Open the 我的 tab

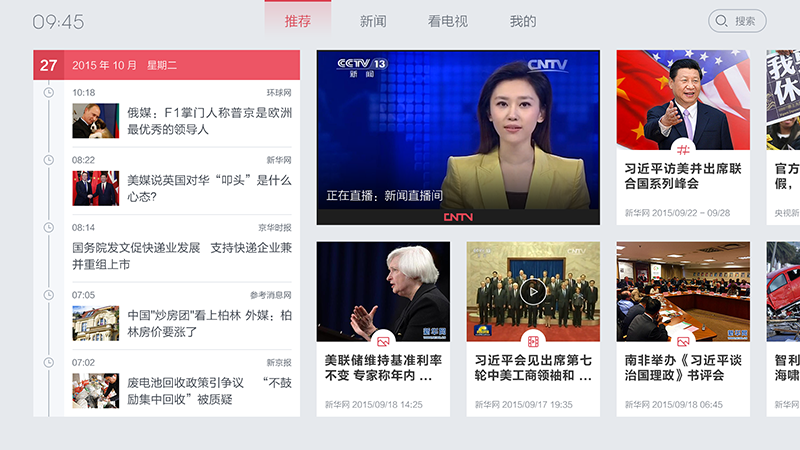[x=523, y=21]
